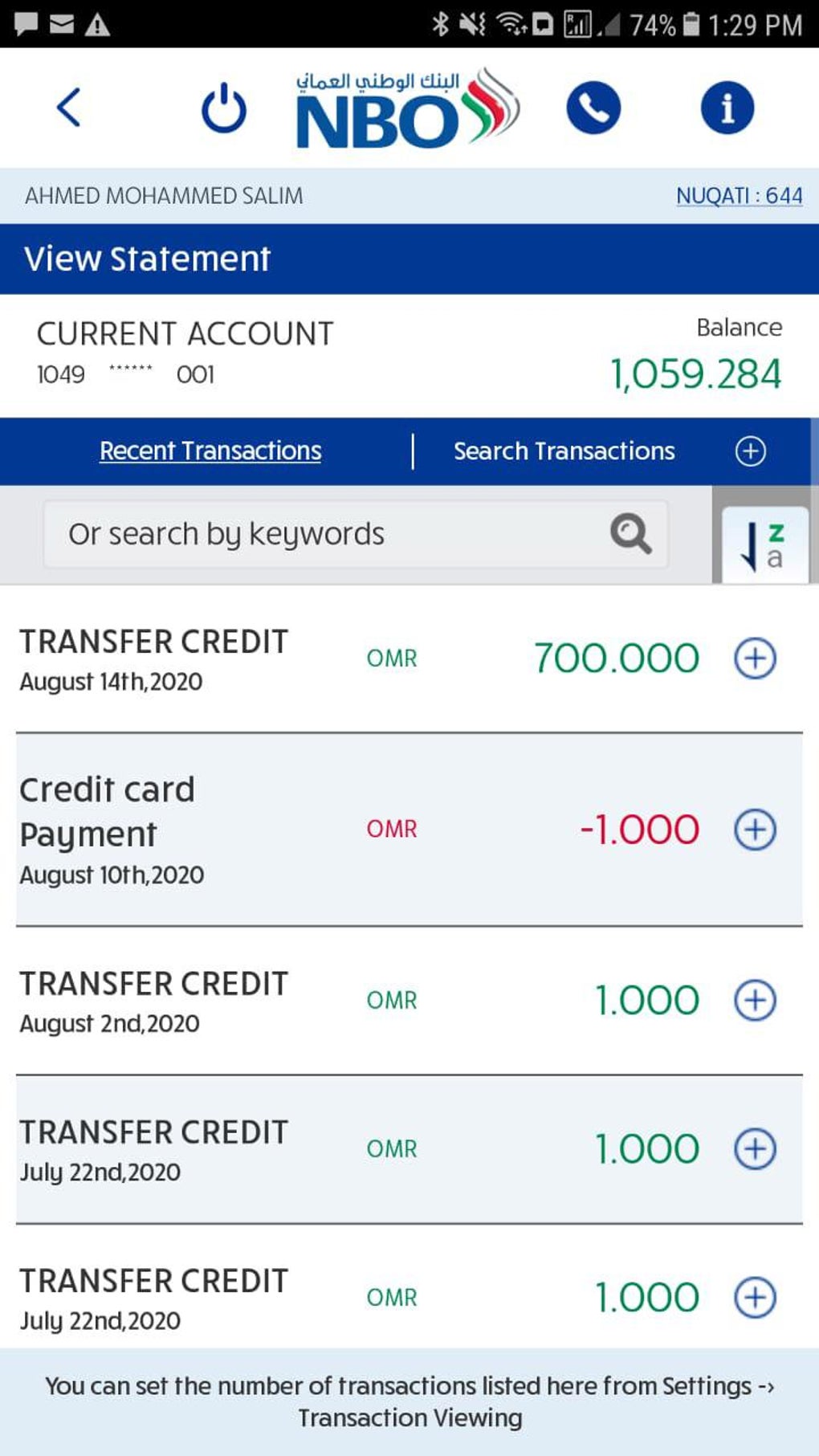The image size is (819, 1456).
Task: Switch to the Recent Transactions tab
Action: 209,451
